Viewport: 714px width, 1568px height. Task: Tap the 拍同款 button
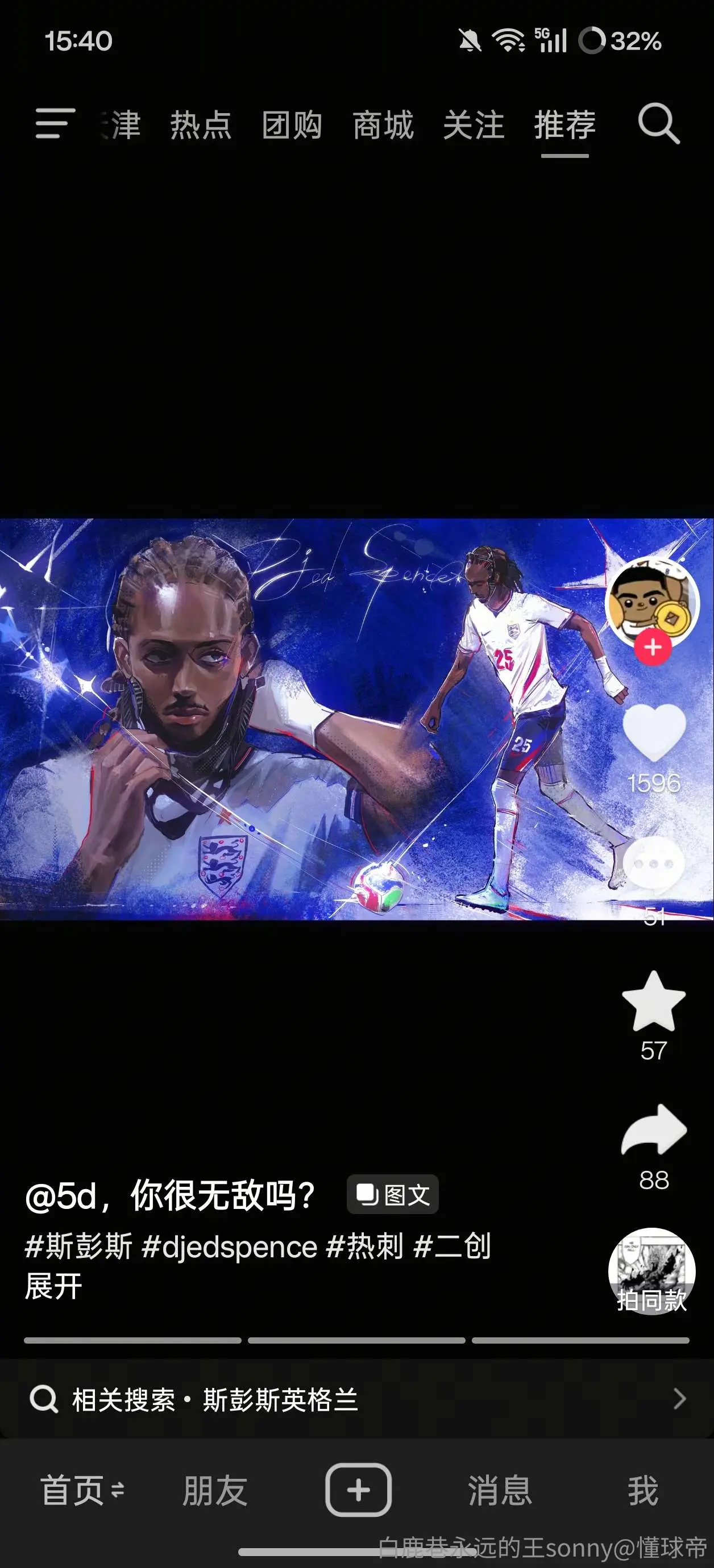pyautogui.click(x=652, y=1271)
